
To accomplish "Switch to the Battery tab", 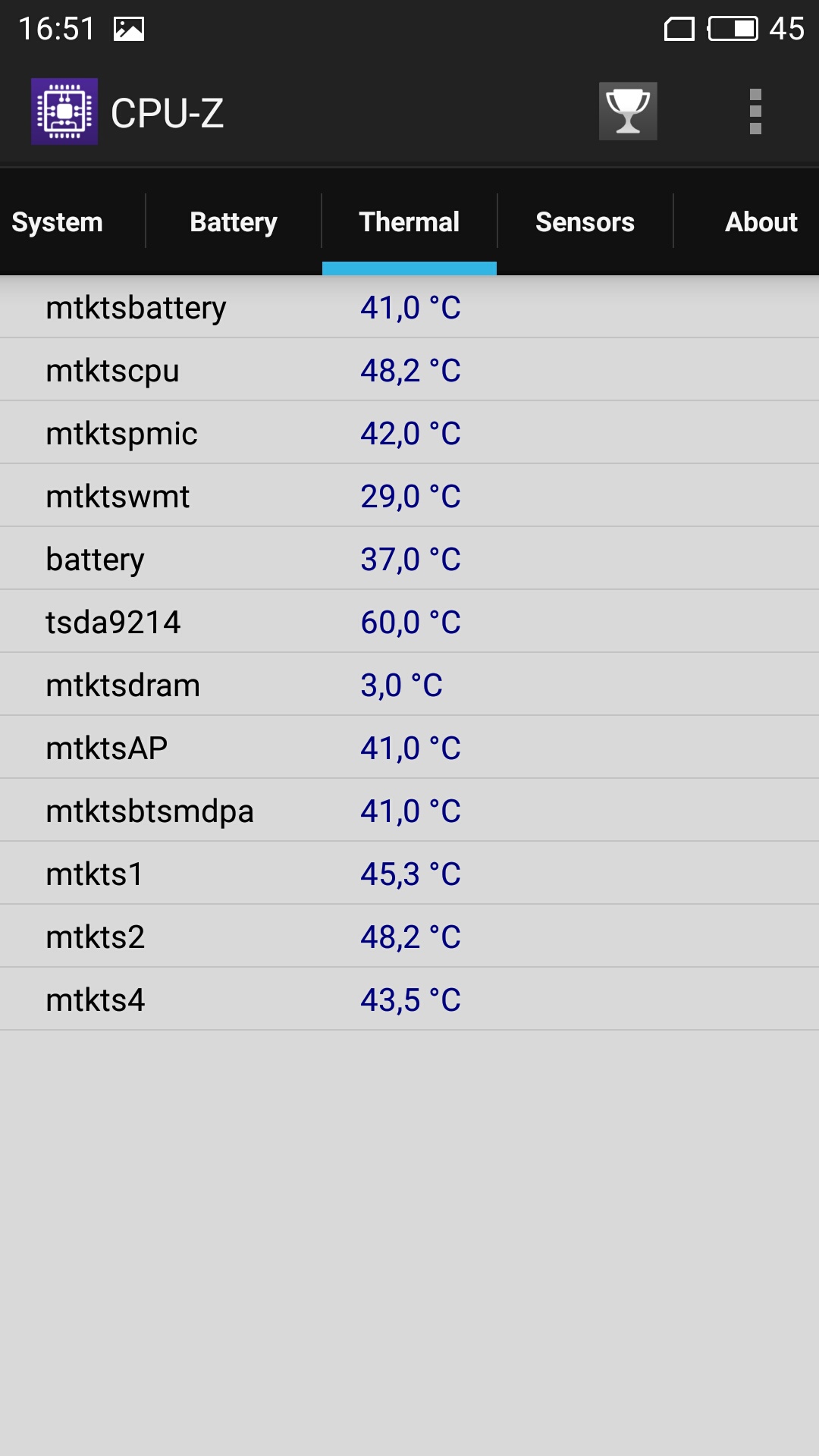I will [x=234, y=221].
